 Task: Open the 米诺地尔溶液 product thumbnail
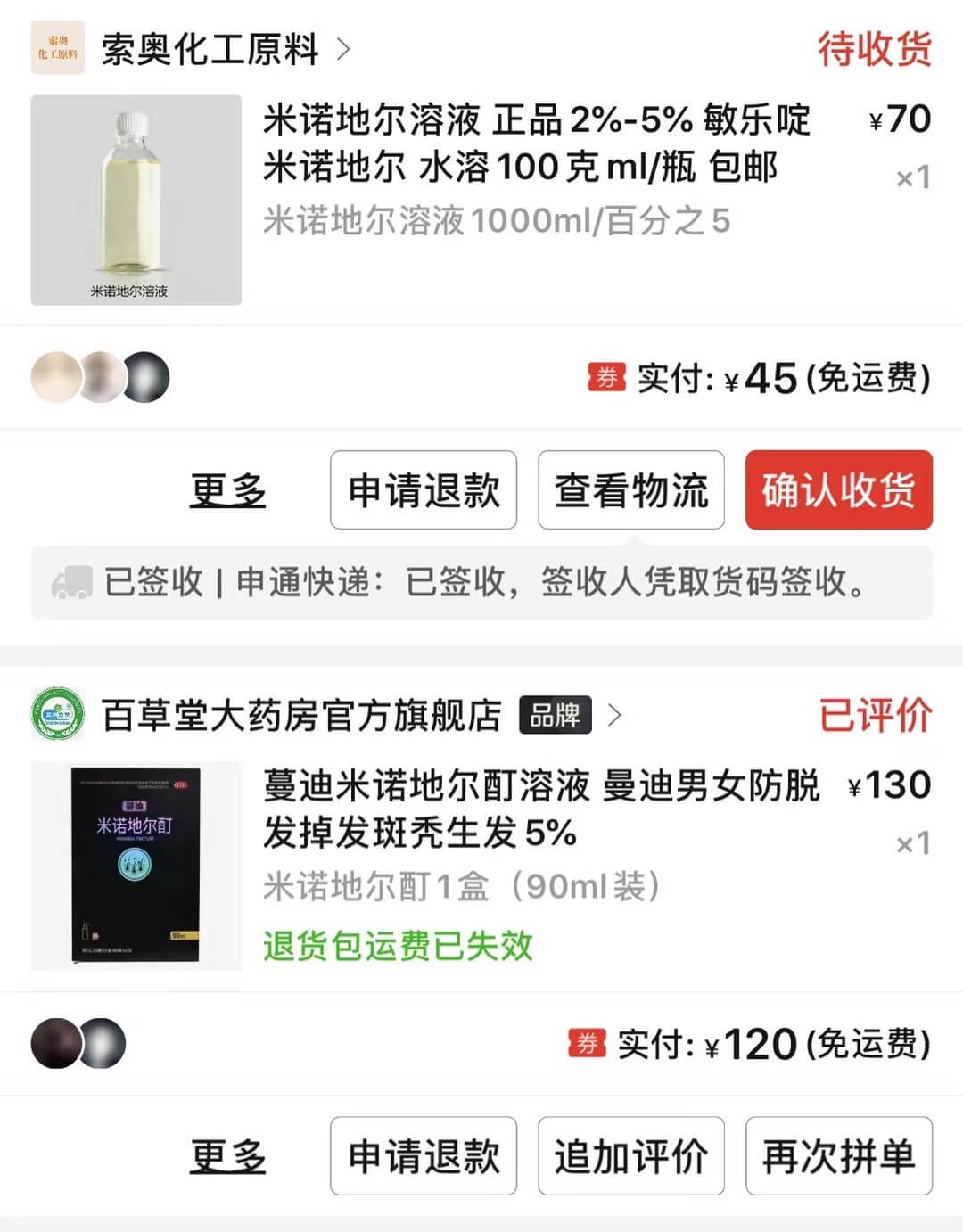point(136,201)
